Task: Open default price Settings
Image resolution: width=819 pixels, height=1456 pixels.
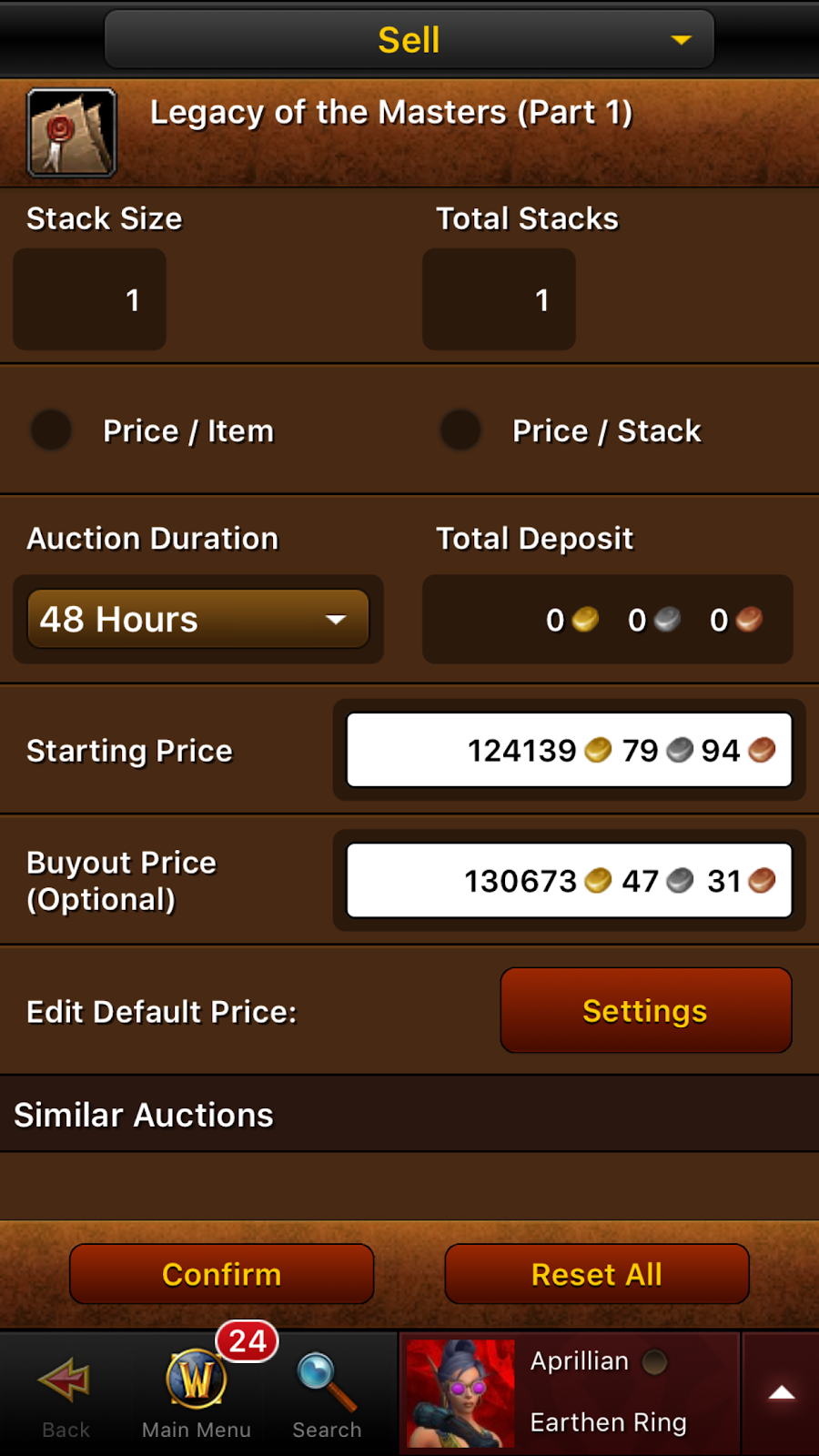Action: coord(645,1010)
